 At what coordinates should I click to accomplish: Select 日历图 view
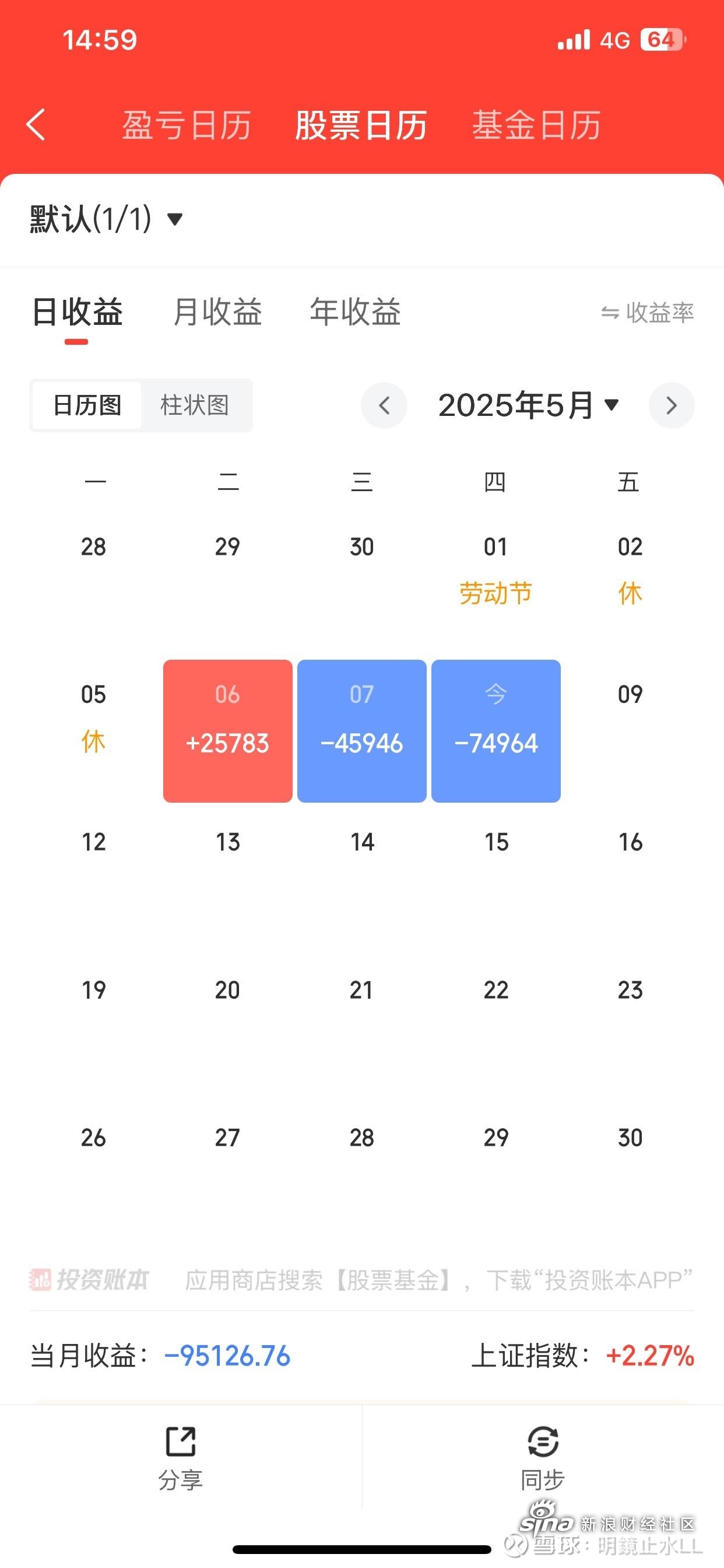pyautogui.click(x=87, y=405)
